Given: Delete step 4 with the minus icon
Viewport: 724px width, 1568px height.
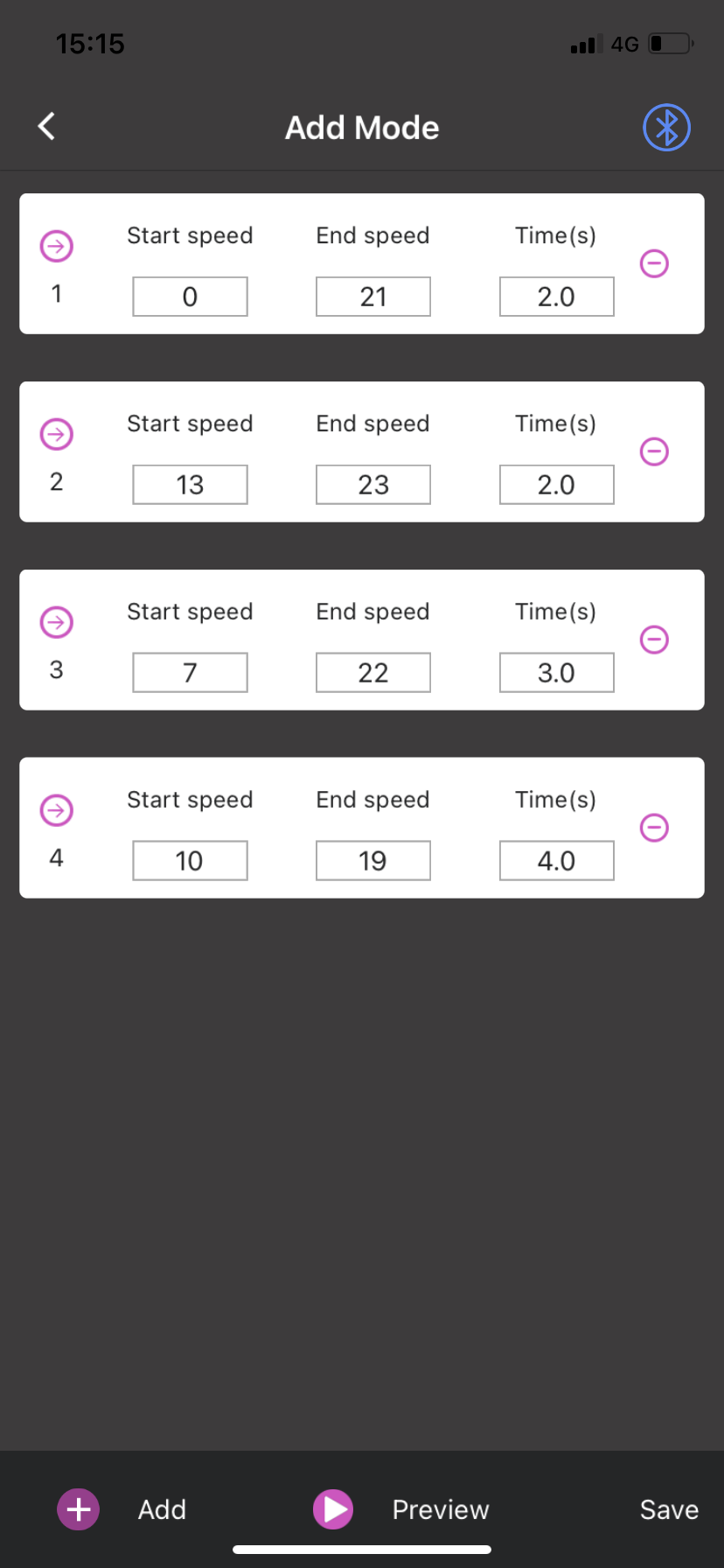Looking at the screenshot, I should 654,828.
